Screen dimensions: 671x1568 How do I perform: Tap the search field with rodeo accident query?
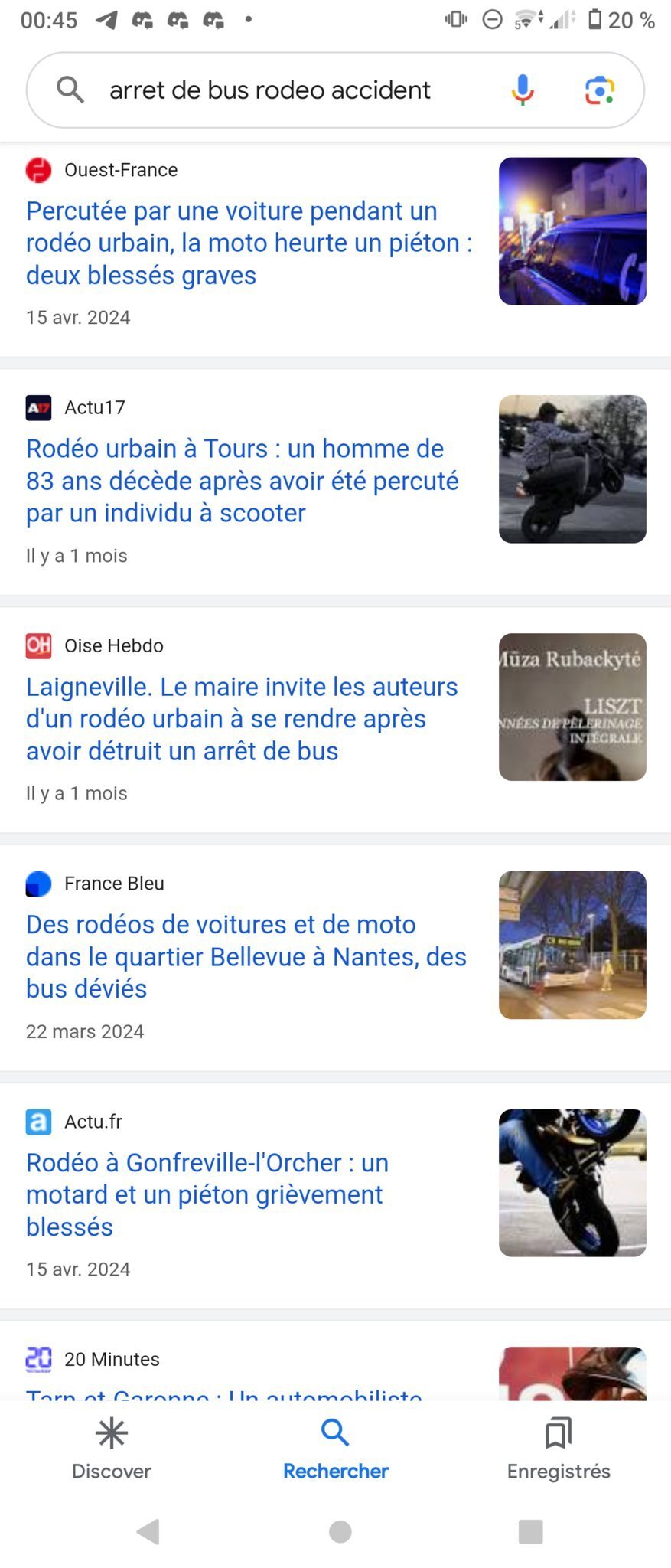pyautogui.click(x=306, y=90)
